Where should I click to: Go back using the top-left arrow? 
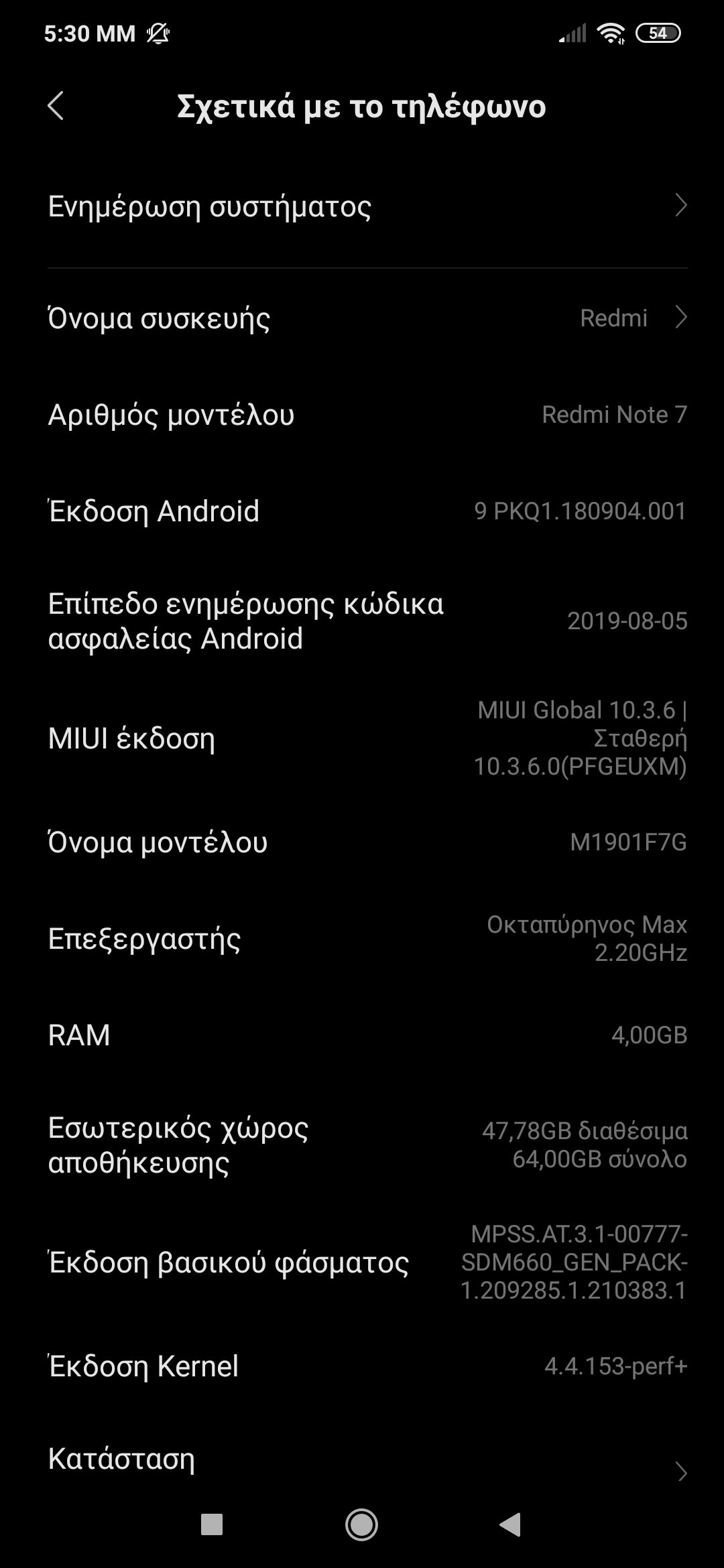point(56,106)
